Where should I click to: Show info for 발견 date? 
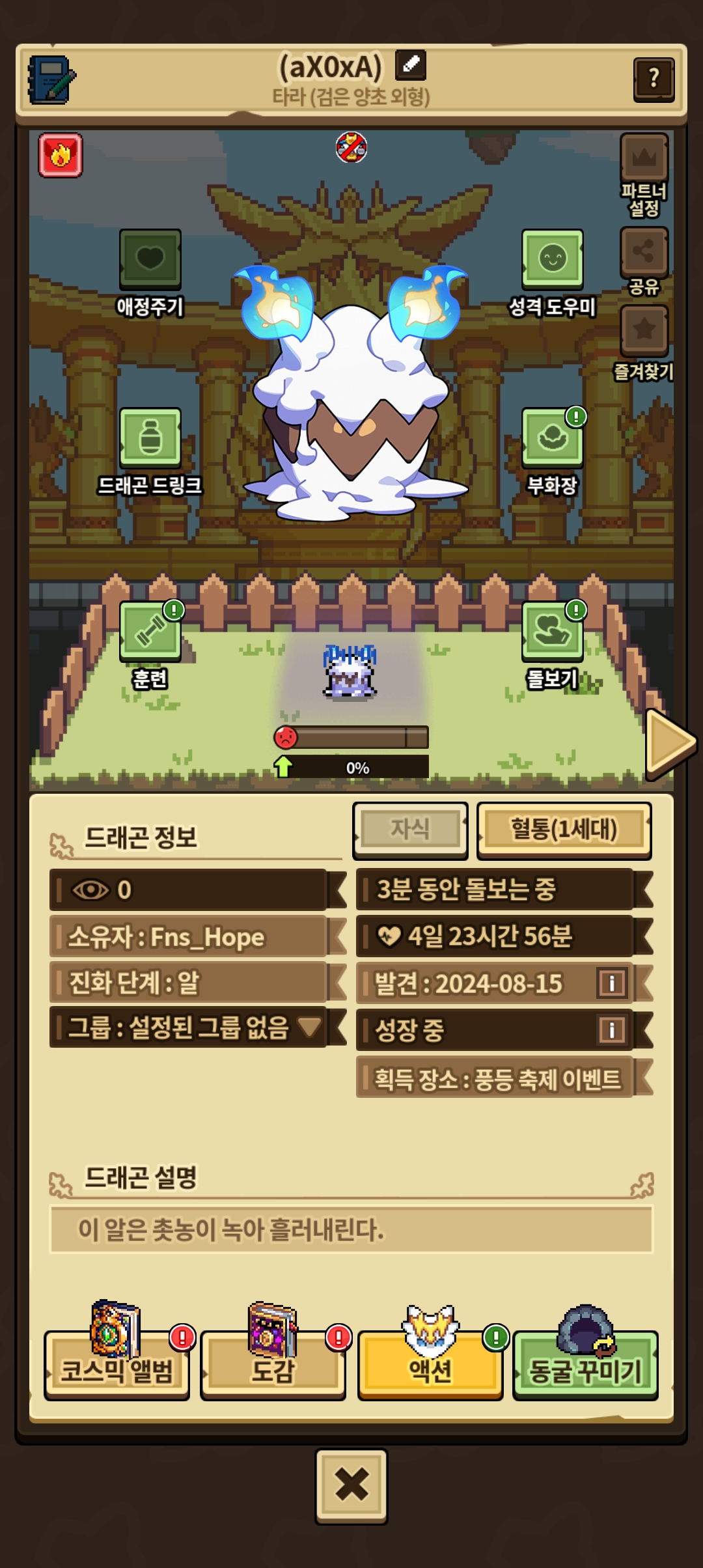[611, 983]
